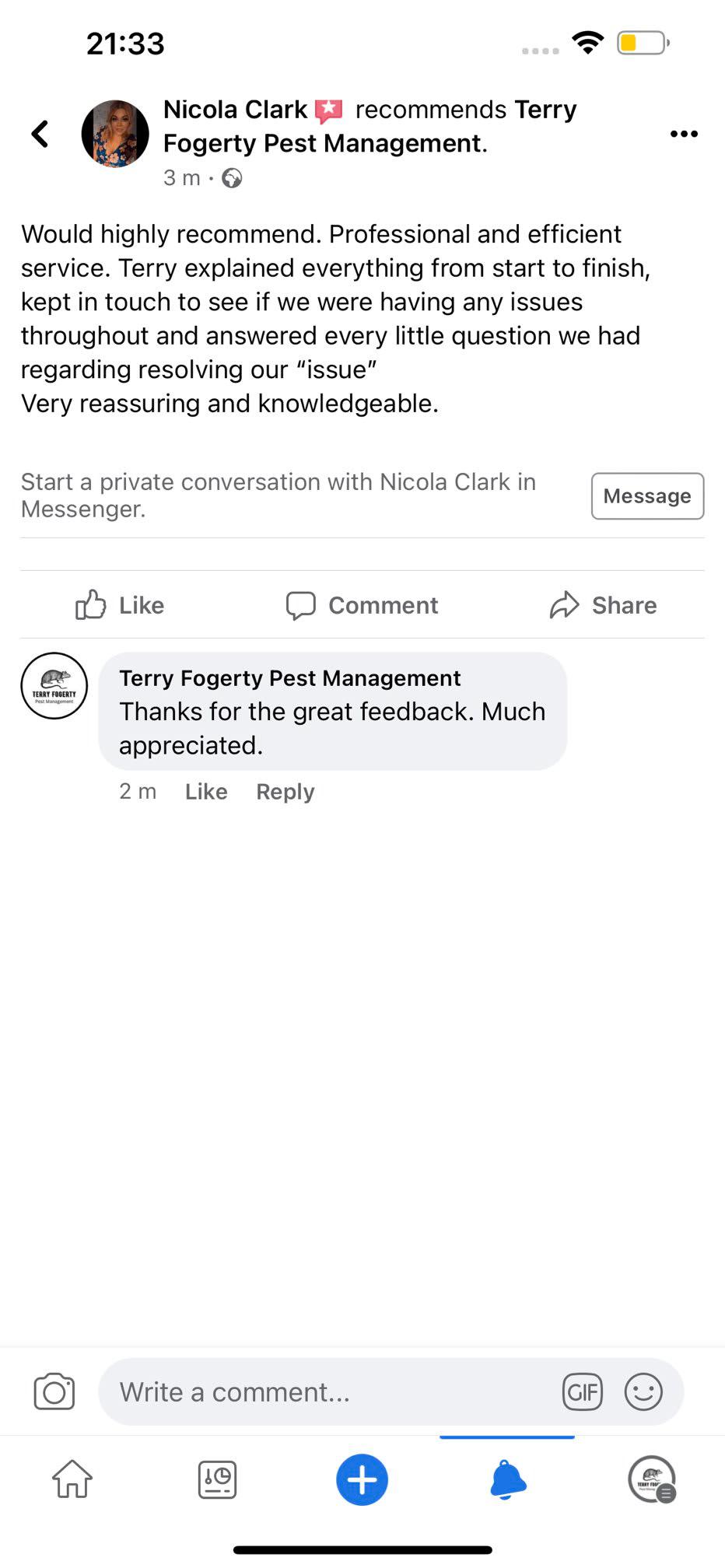Reply to Terry Fogerty Pest Management's comment
The image size is (725, 1568).
pos(285,791)
